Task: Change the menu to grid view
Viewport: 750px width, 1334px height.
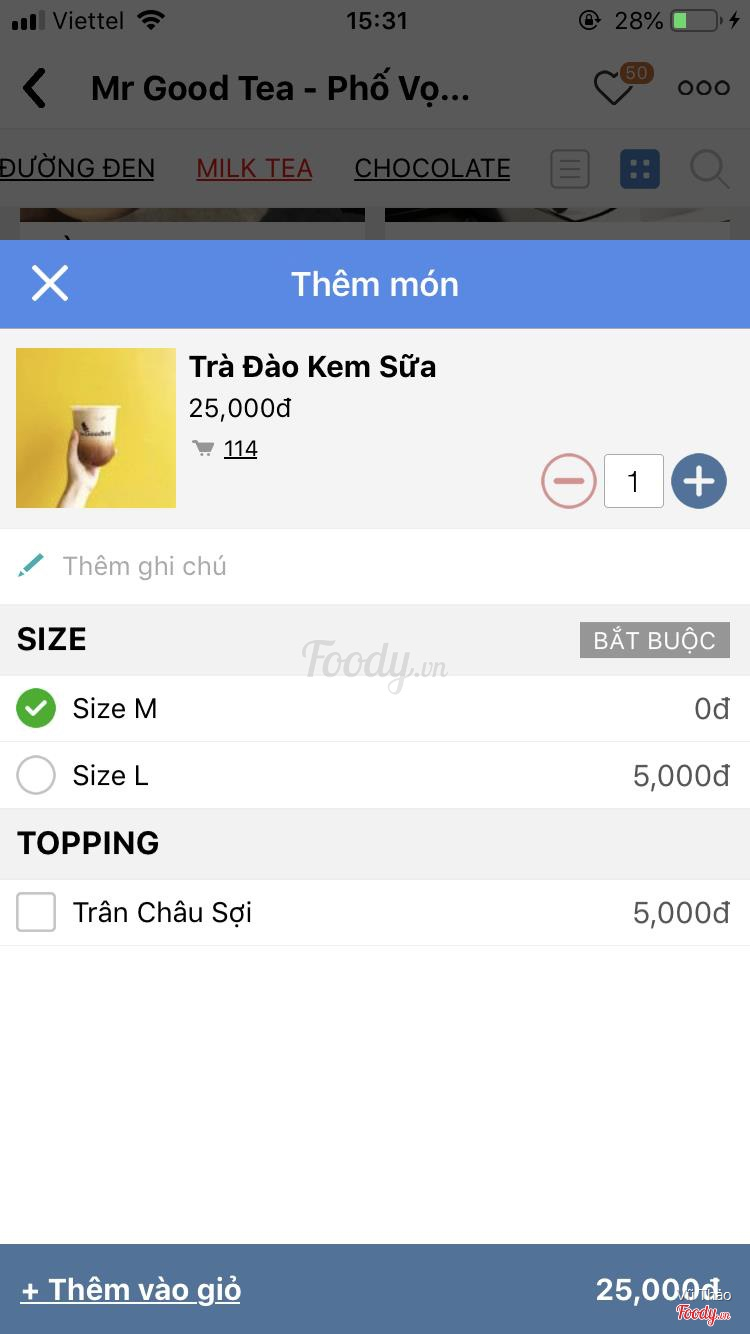Action: pos(640,169)
